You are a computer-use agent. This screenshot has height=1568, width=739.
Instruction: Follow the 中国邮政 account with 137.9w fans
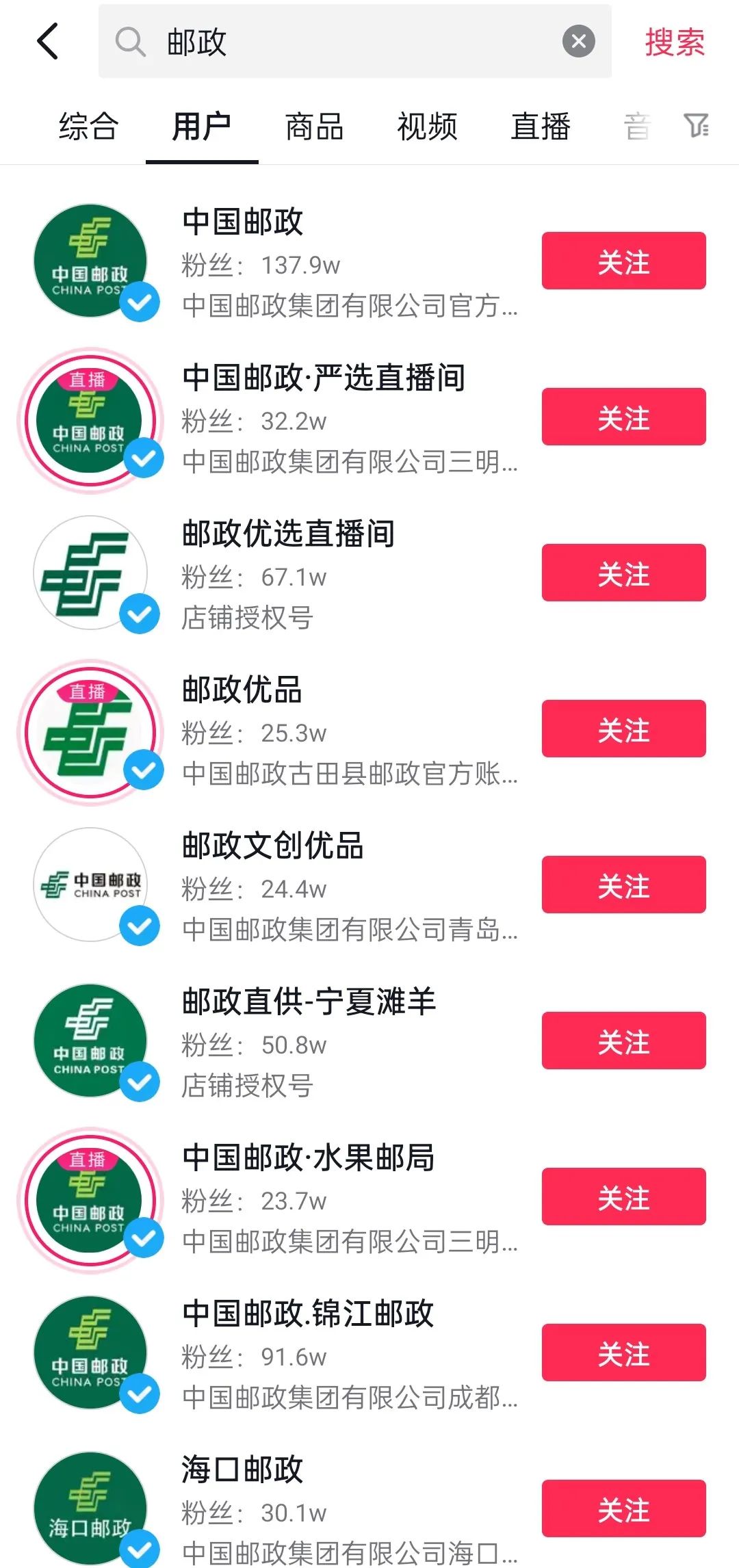[x=623, y=261]
